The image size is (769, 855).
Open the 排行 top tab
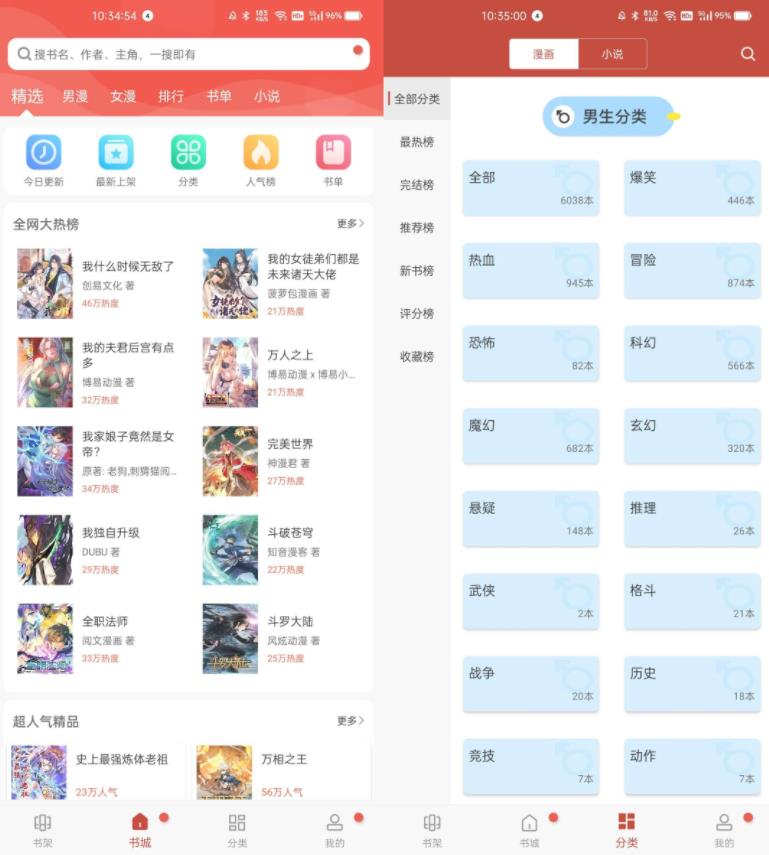tap(171, 97)
